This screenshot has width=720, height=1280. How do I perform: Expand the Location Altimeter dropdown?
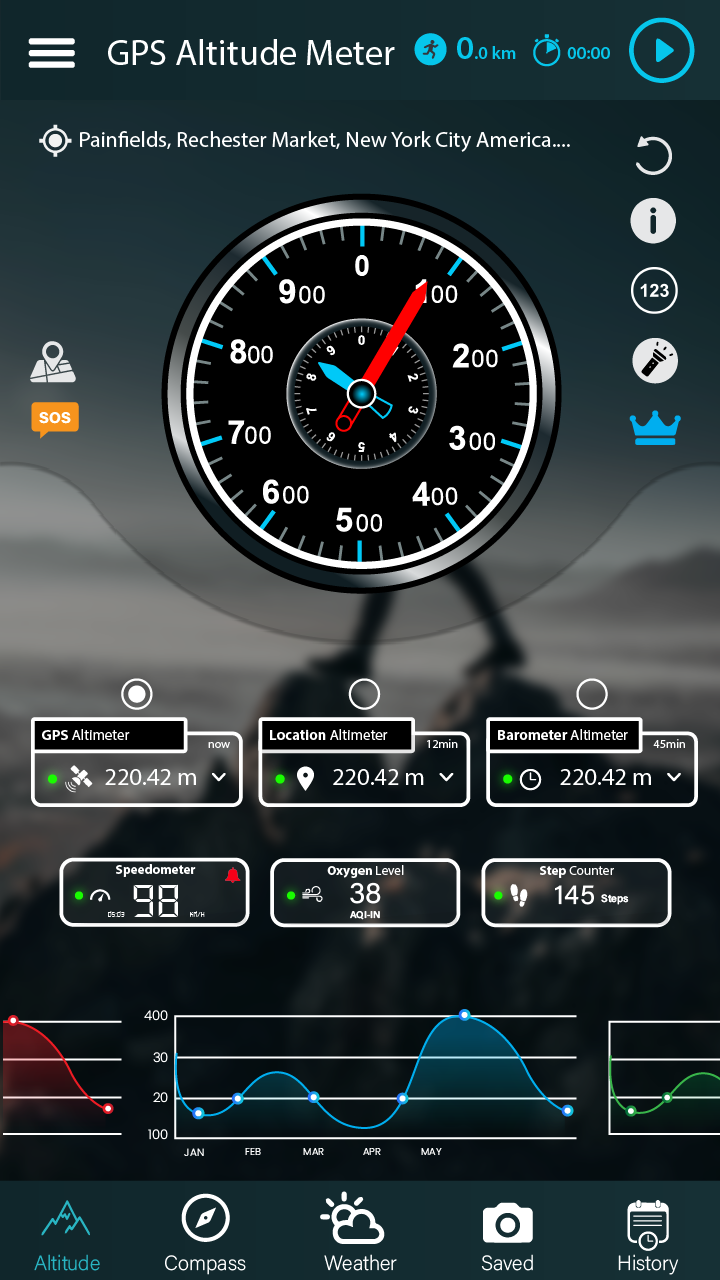447,777
